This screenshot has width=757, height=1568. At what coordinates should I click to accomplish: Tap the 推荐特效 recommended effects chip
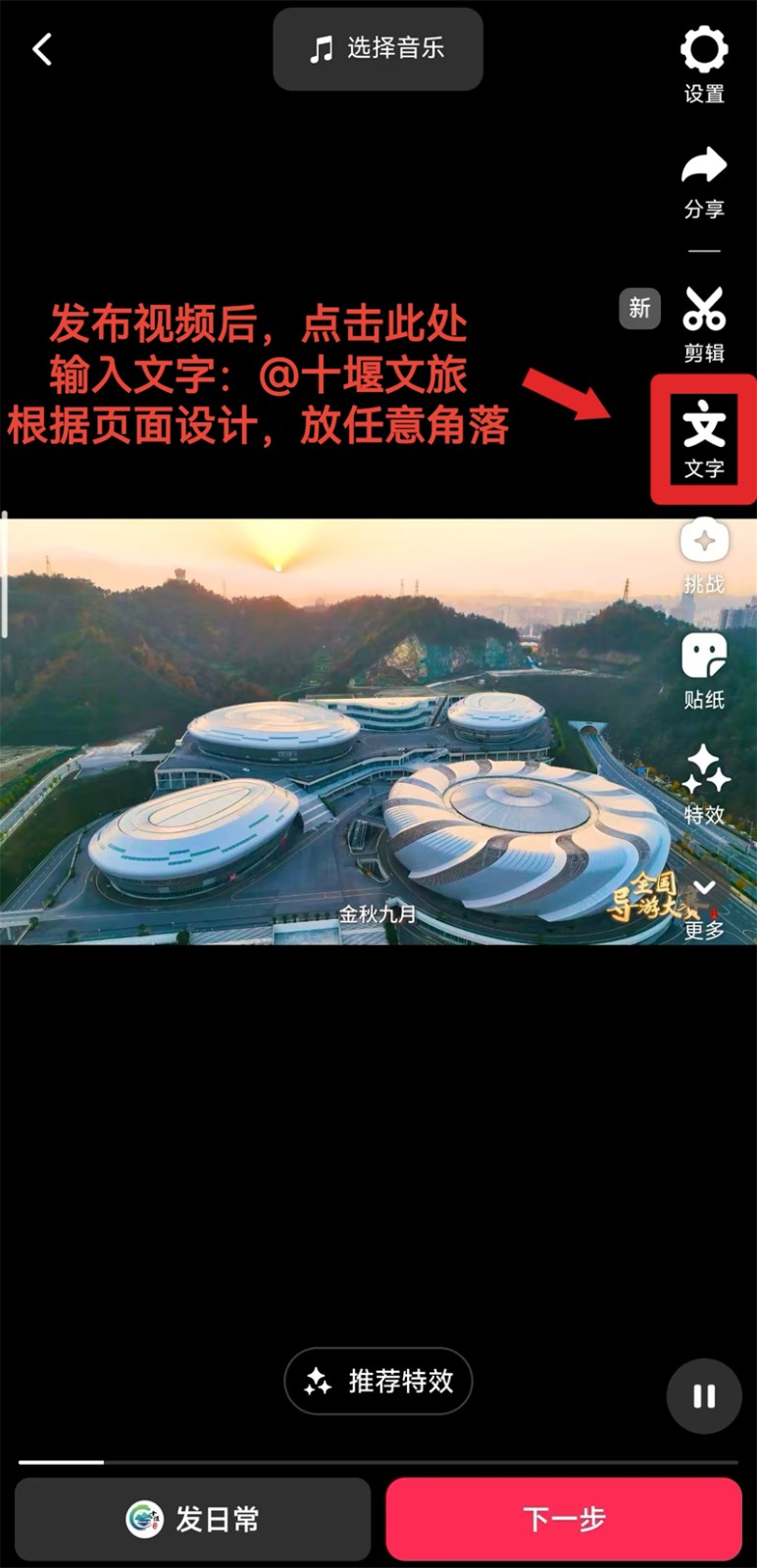click(378, 1381)
